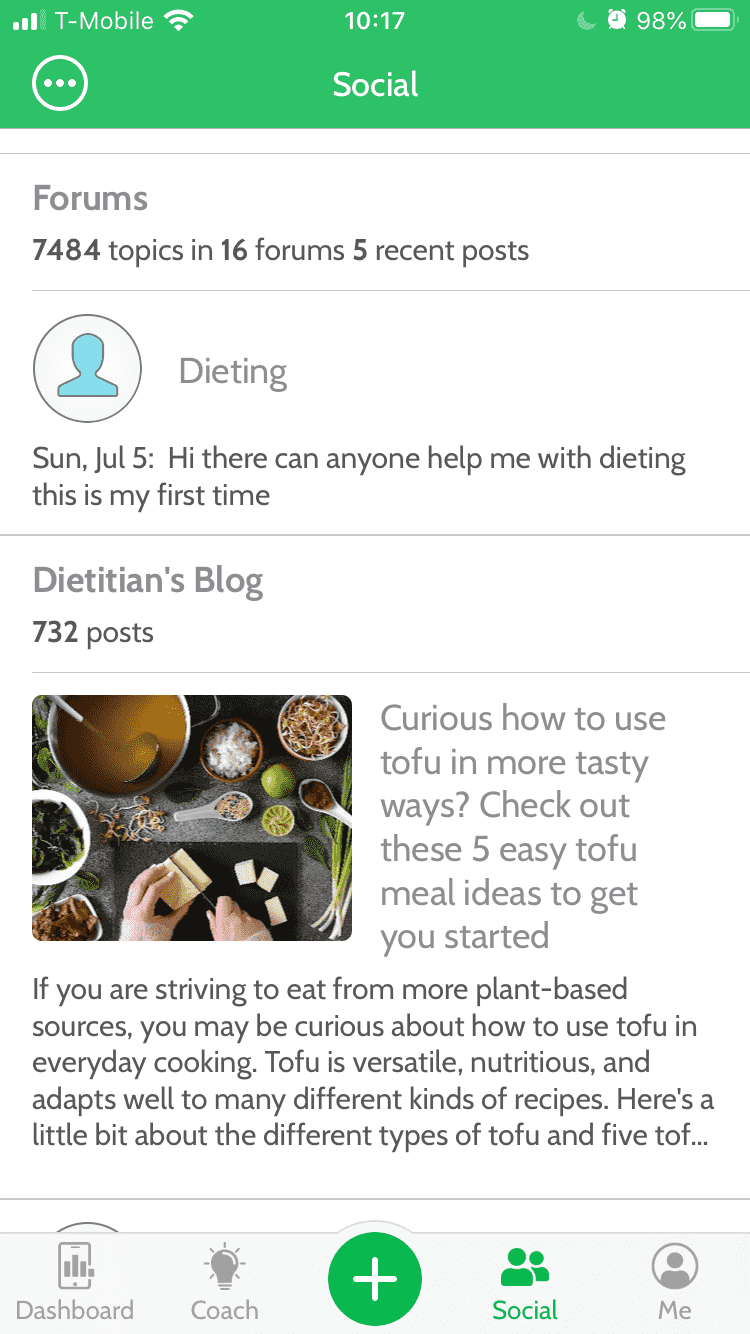Switch to the Dashboard tab
This screenshot has height=1334, width=750.
[75, 1282]
